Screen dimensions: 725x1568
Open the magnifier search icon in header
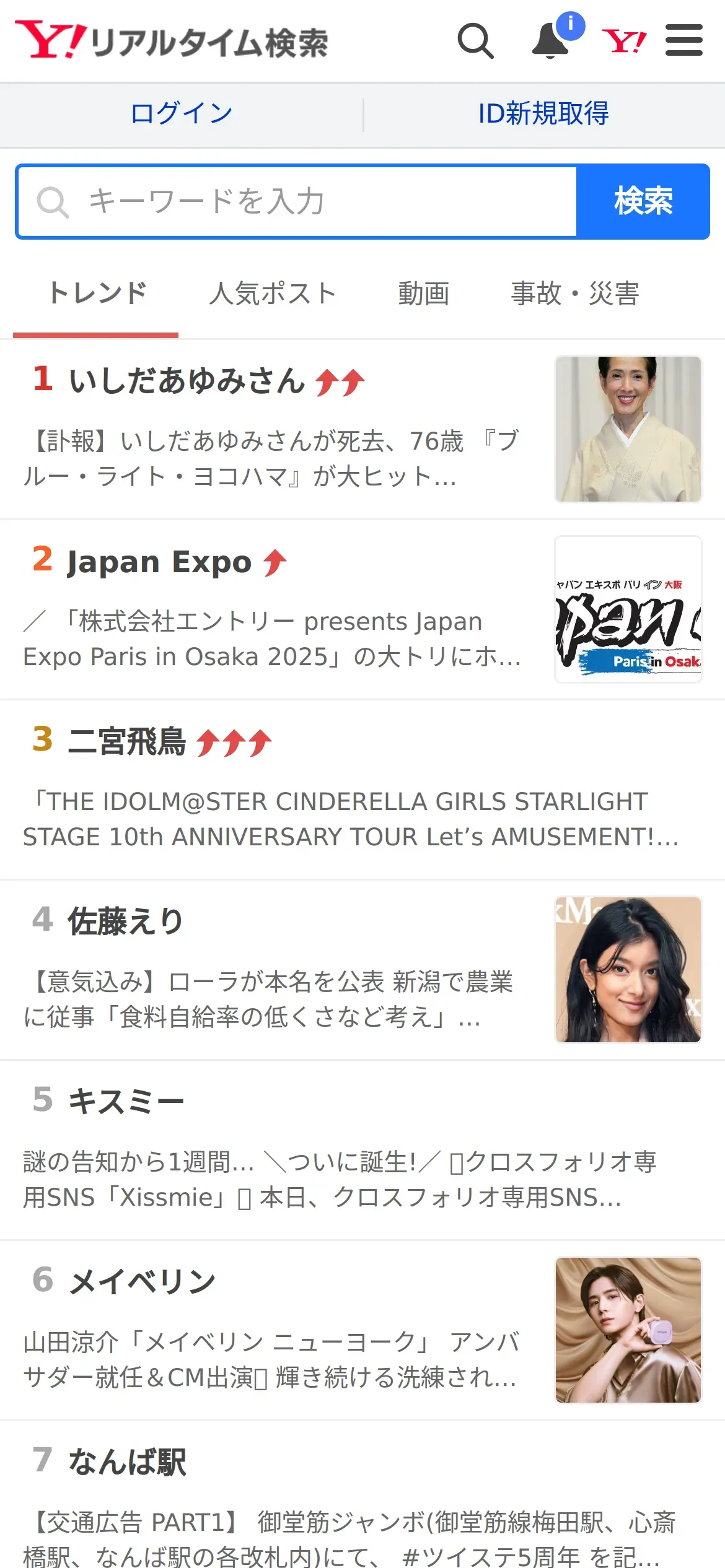475,41
